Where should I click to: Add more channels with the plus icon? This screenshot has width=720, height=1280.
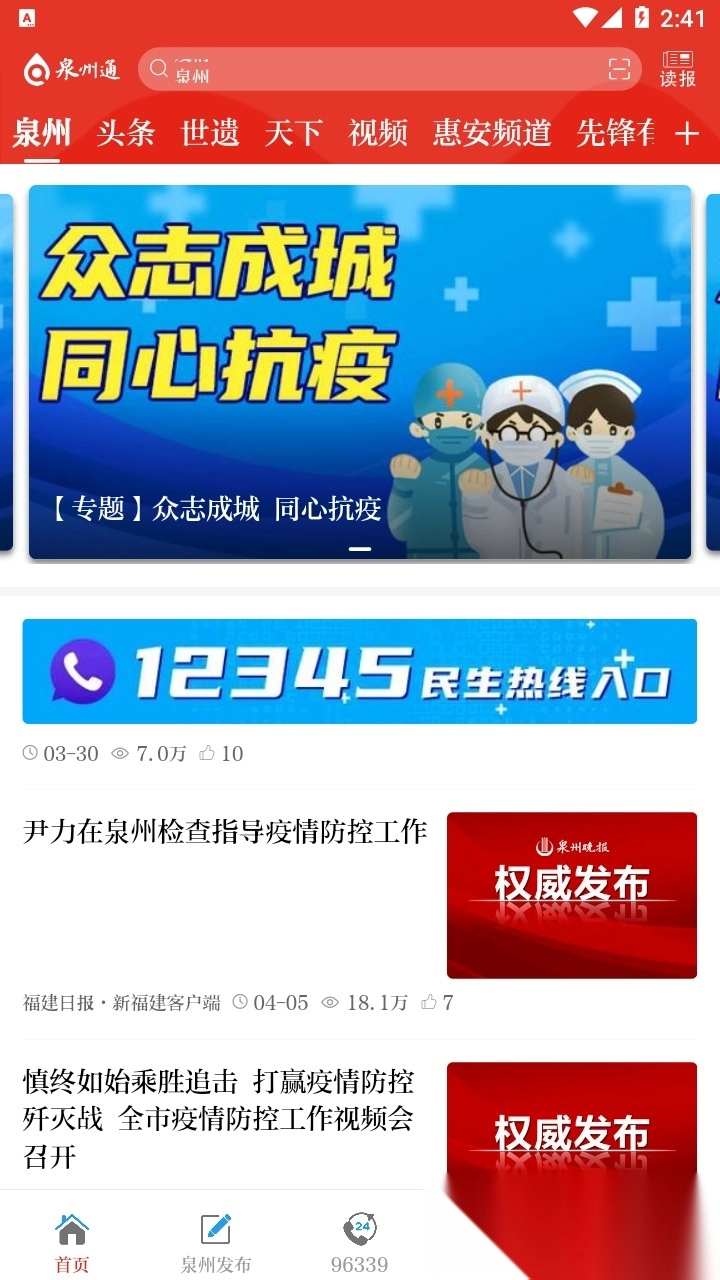[x=686, y=134]
